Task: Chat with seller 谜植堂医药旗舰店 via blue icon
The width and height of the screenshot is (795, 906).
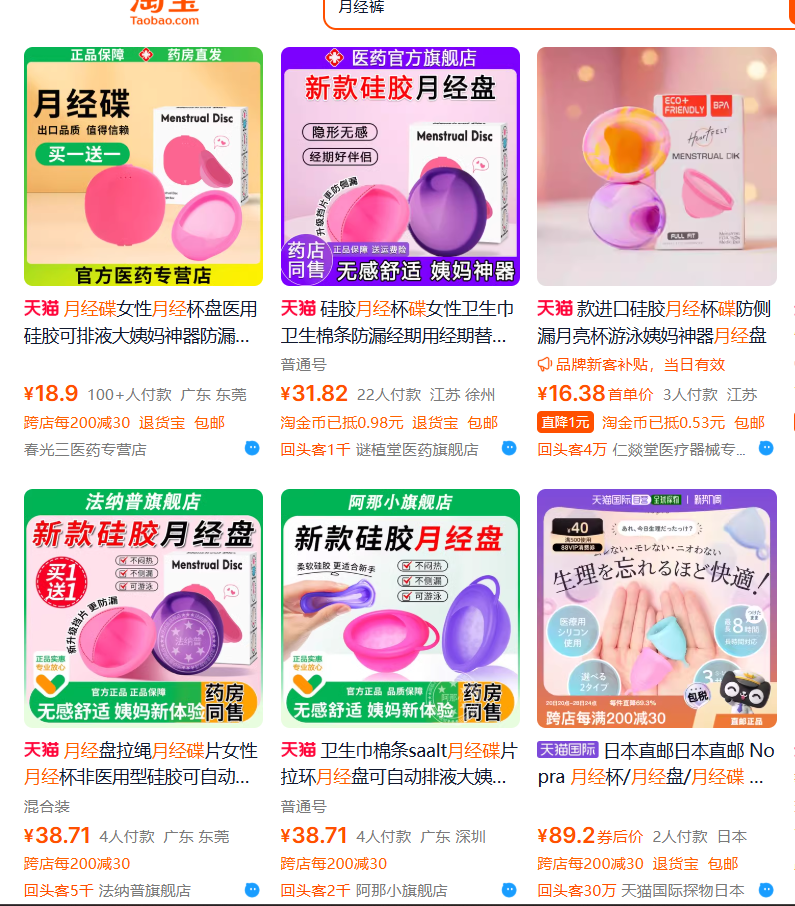Action: coord(509,448)
